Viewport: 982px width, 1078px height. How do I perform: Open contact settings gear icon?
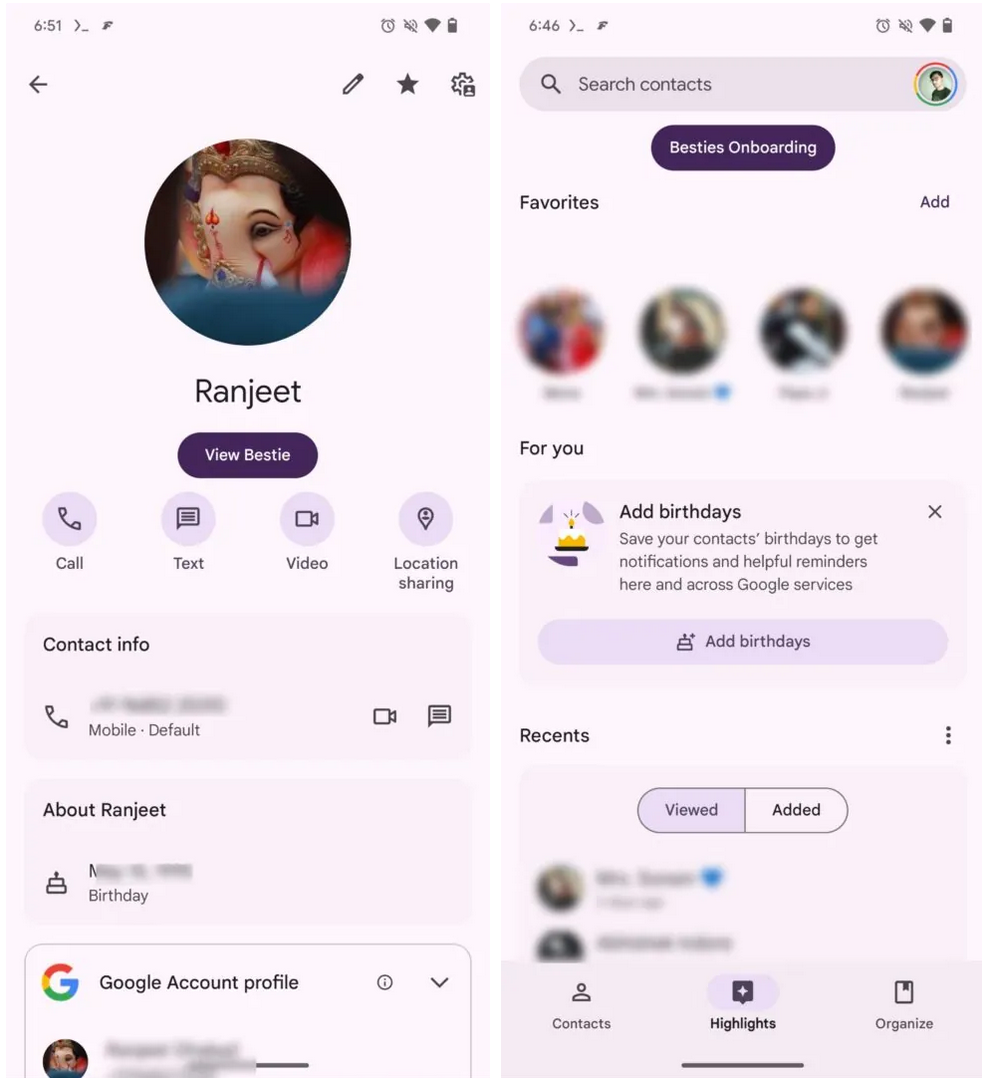[x=462, y=85]
